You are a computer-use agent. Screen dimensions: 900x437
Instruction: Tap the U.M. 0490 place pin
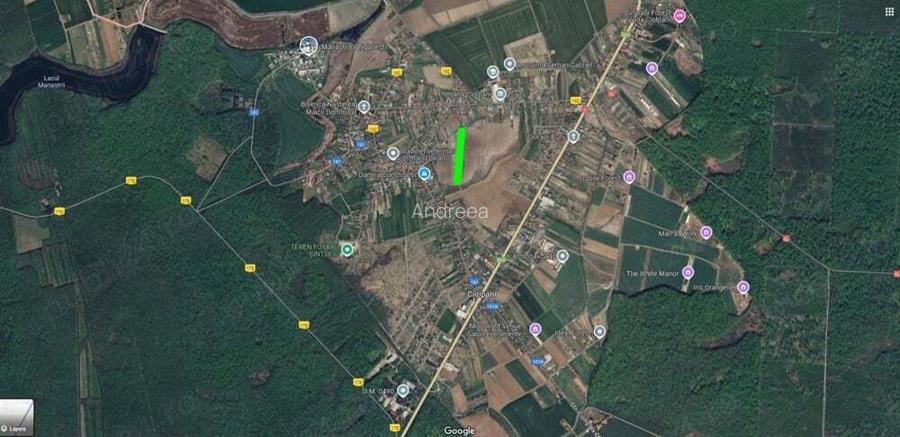pos(401,390)
